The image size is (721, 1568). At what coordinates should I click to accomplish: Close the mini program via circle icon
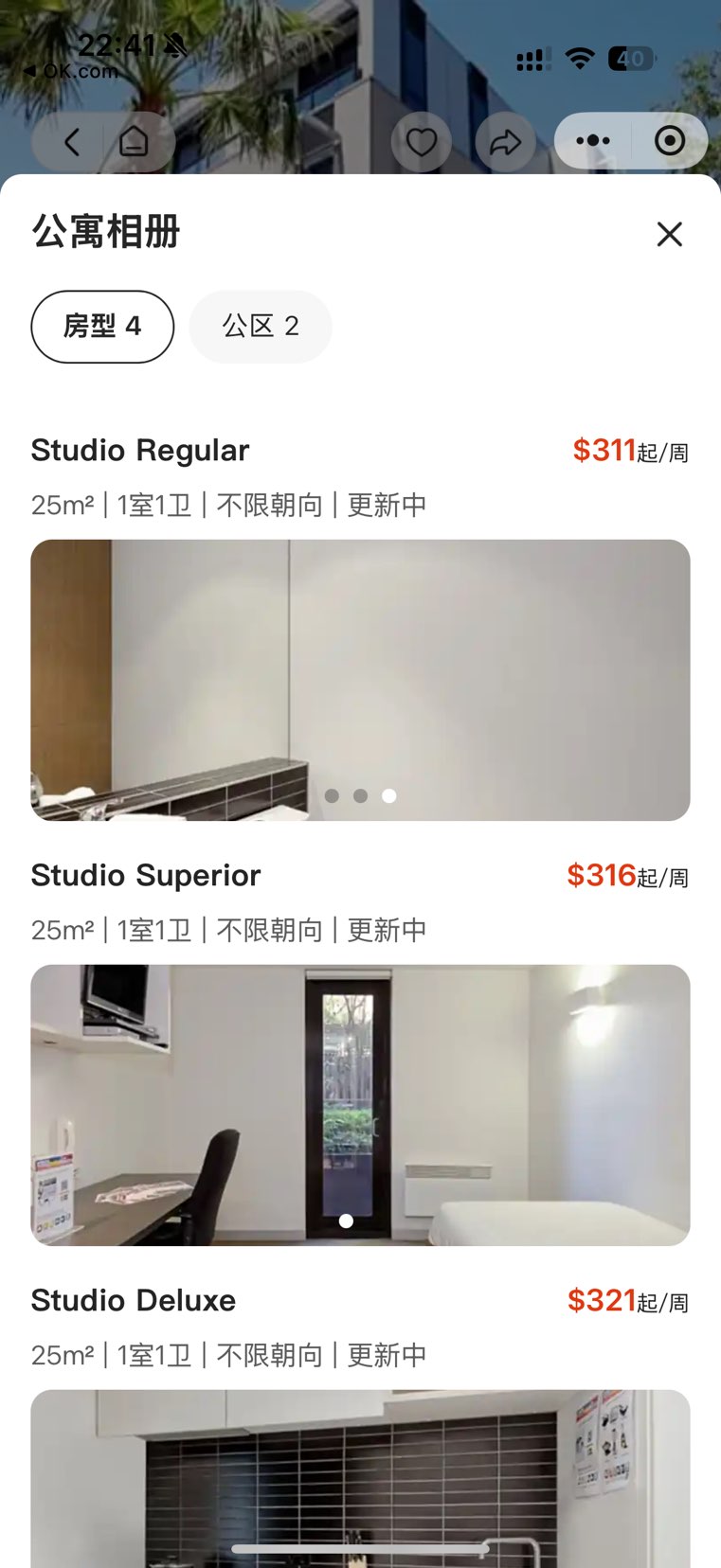[670, 141]
